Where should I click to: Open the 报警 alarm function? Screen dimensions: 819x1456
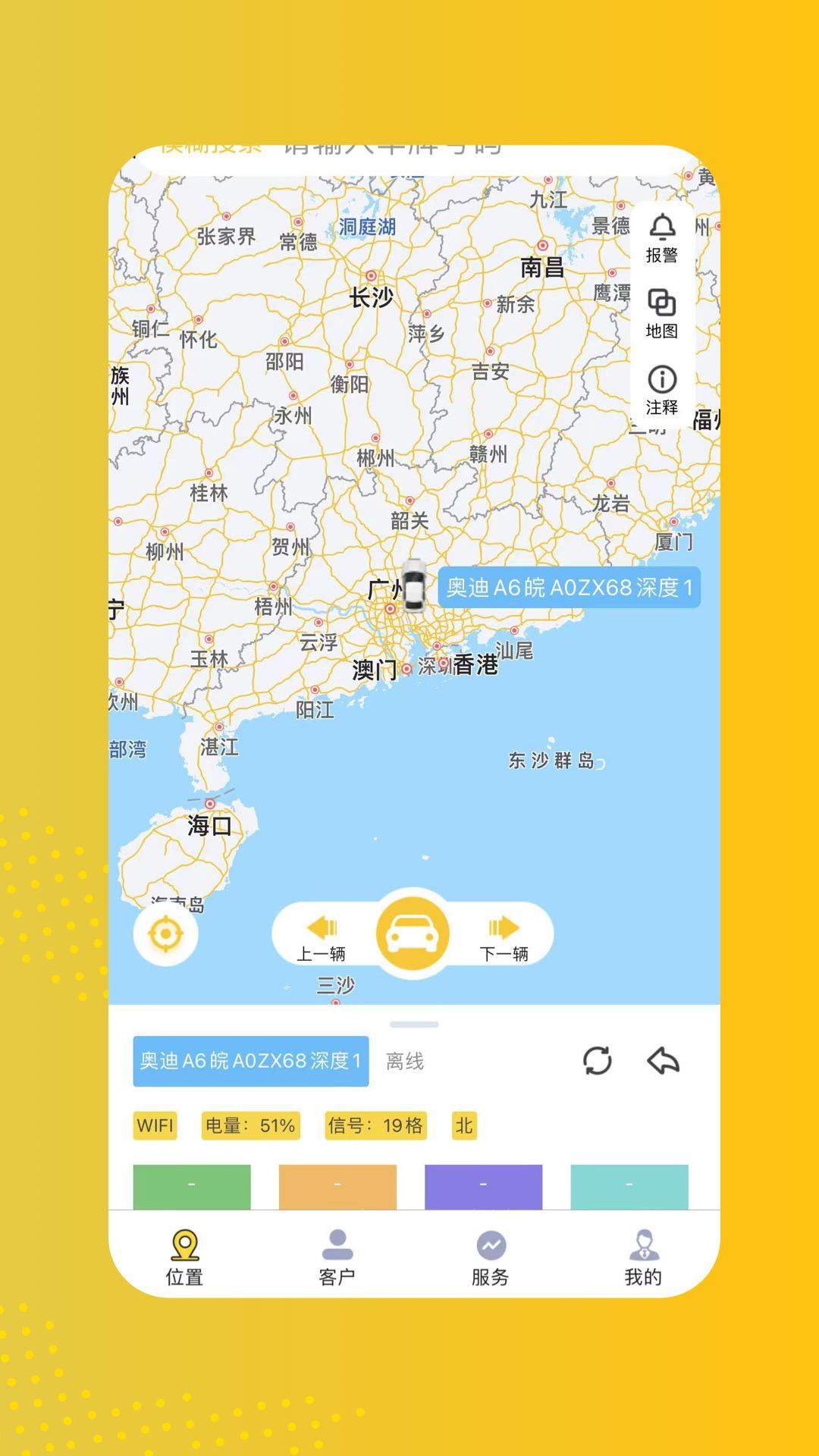coord(661,237)
